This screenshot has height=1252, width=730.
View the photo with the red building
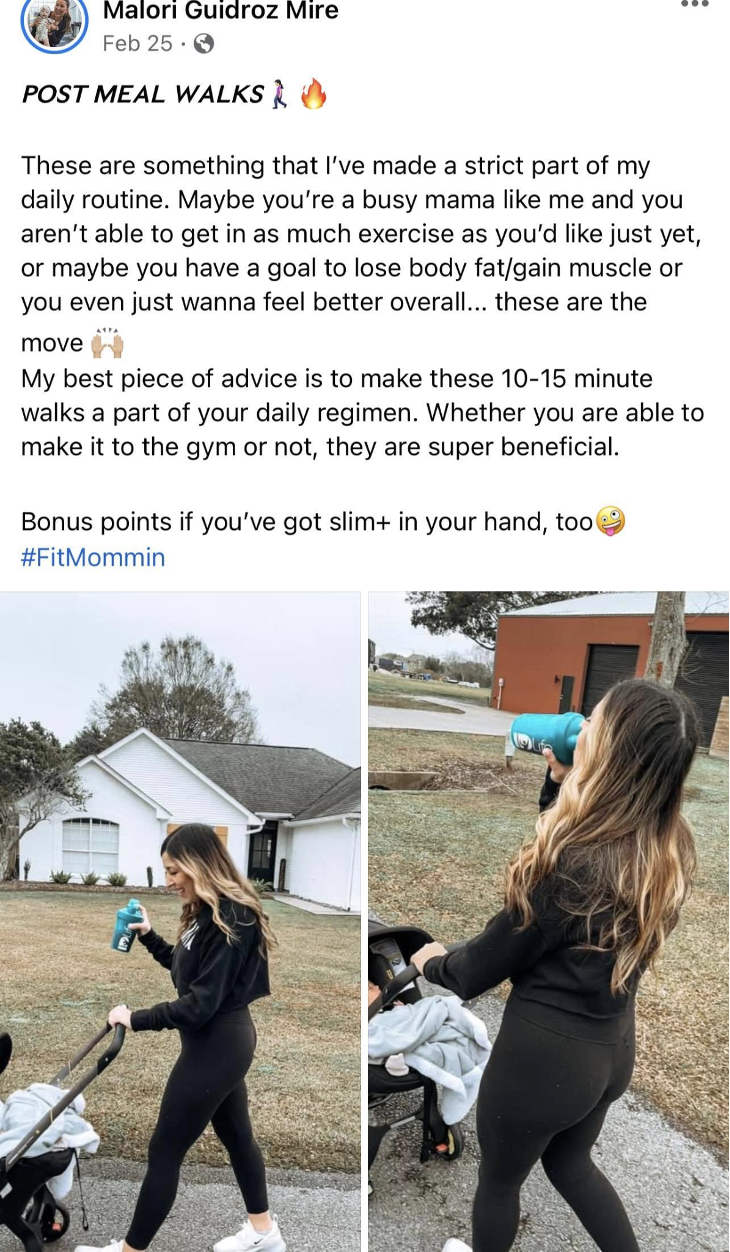click(x=548, y=920)
